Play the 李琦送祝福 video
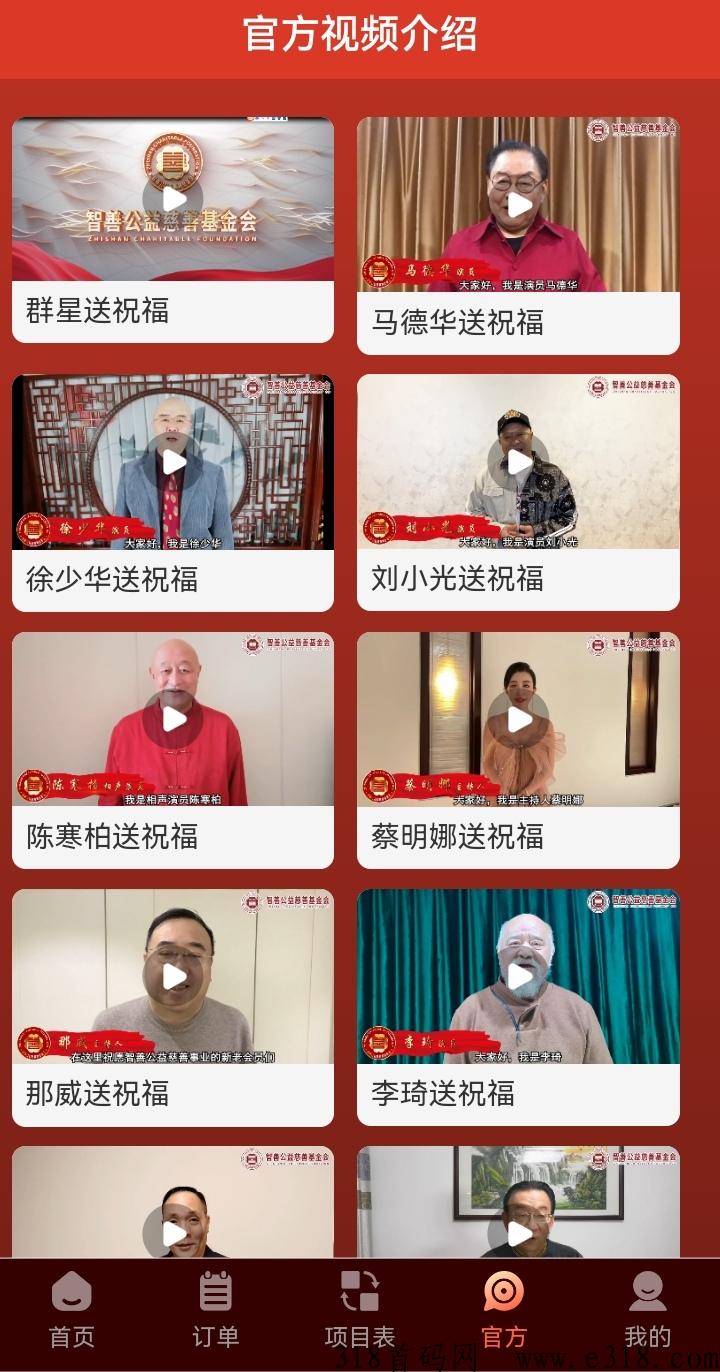Viewport: 720px width, 1372px height. click(518, 977)
